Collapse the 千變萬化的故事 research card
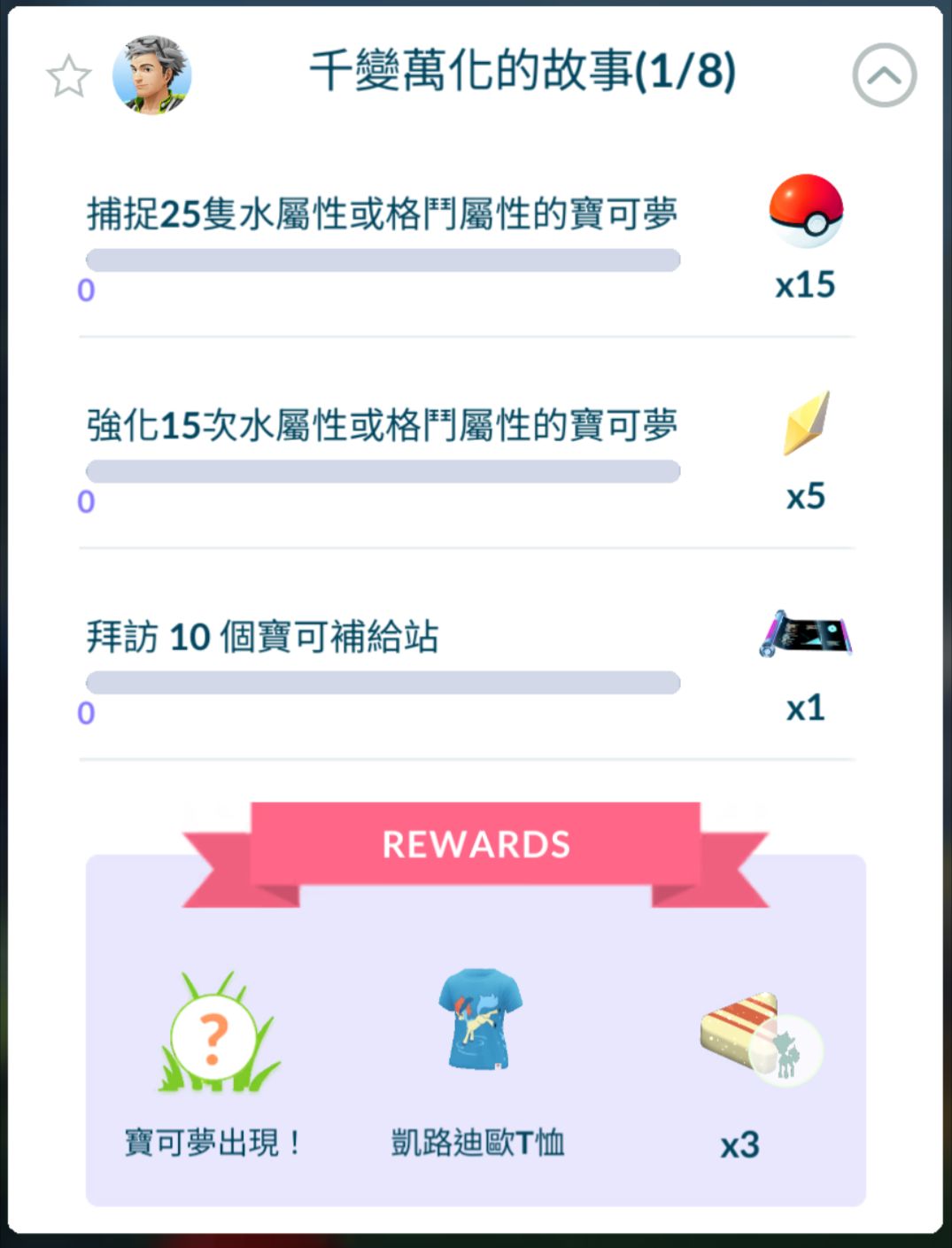 tap(883, 75)
